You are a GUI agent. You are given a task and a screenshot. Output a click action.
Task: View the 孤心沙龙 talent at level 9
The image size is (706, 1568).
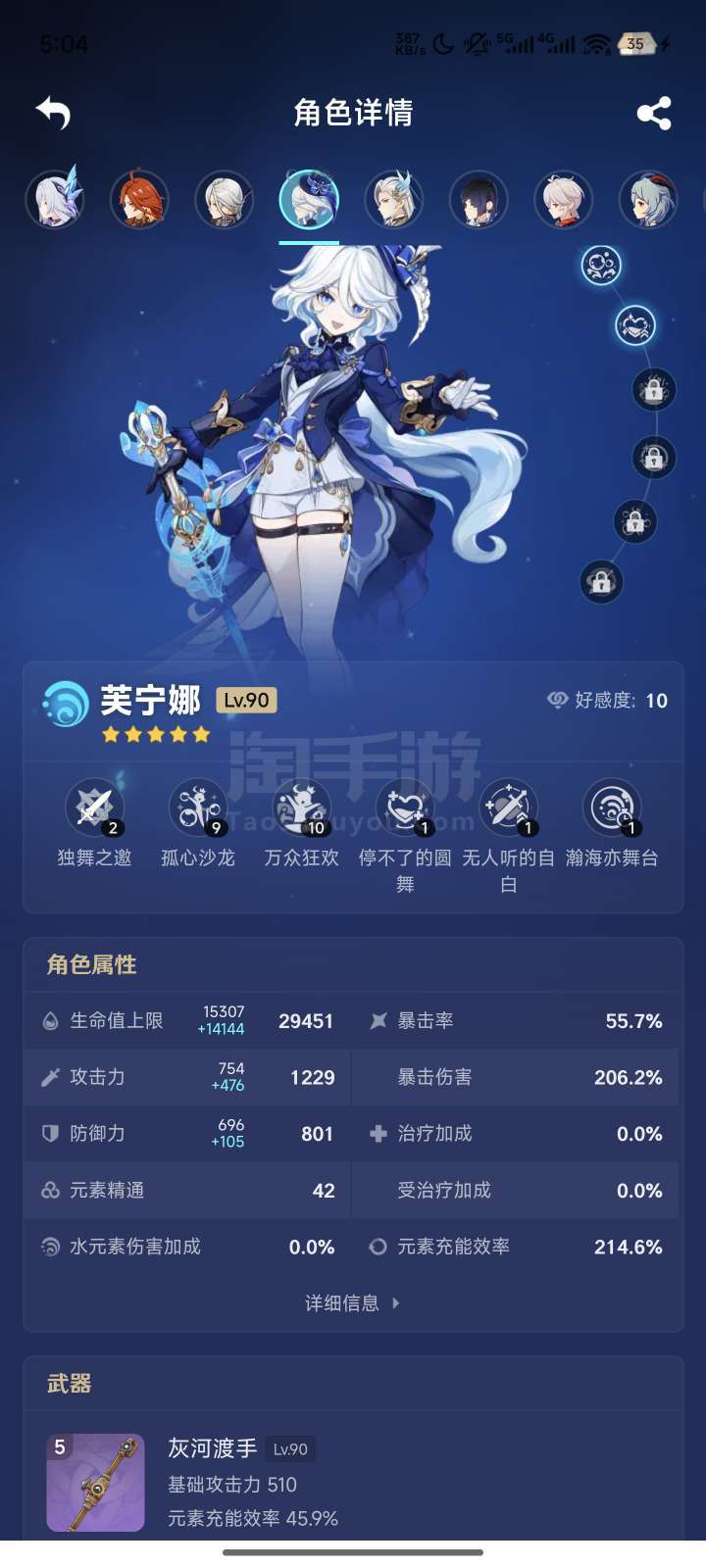pyautogui.click(x=198, y=825)
